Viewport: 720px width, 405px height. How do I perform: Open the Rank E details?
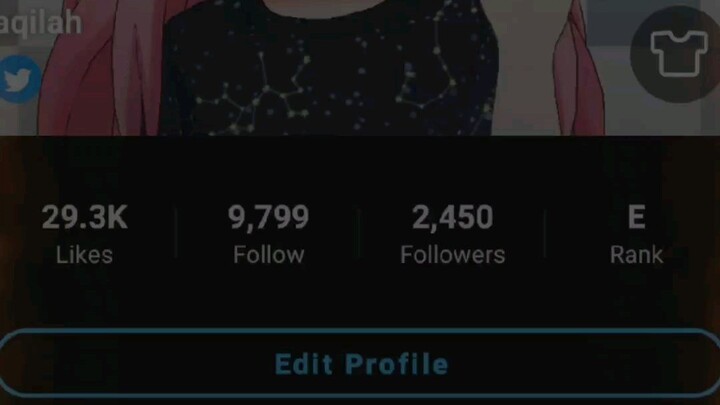pyautogui.click(x=636, y=233)
